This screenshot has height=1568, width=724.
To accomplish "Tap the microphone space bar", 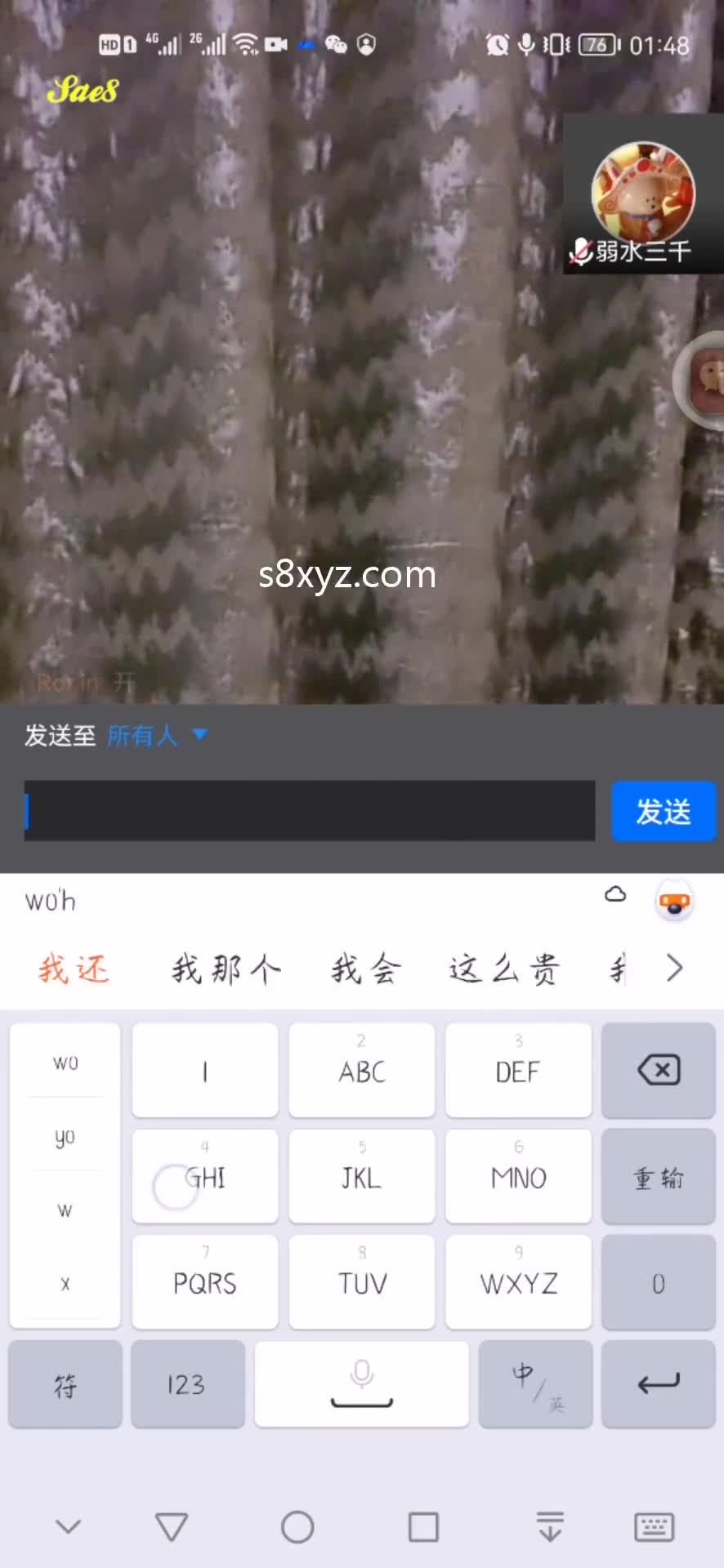I will 361,1385.
